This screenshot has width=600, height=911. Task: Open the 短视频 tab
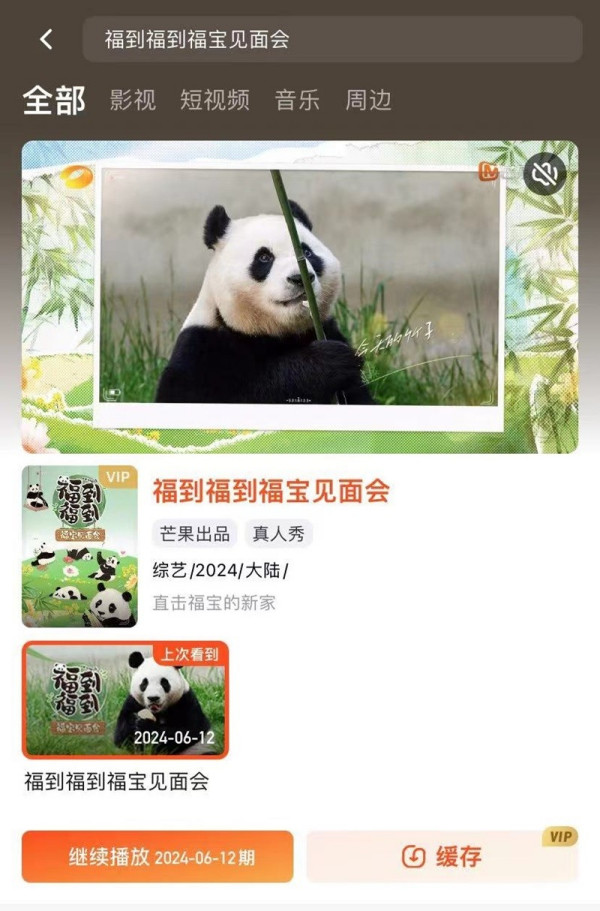(214, 100)
